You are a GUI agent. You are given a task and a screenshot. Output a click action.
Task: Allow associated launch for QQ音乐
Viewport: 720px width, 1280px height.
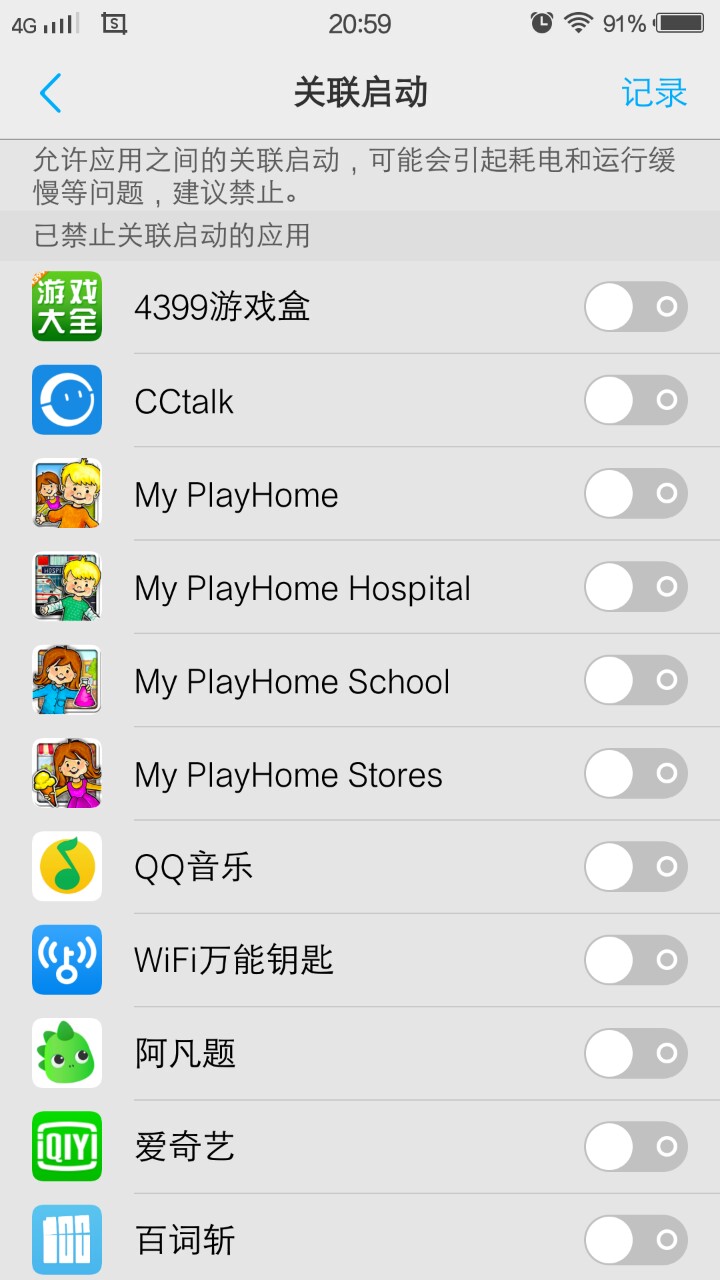click(636, 867)
